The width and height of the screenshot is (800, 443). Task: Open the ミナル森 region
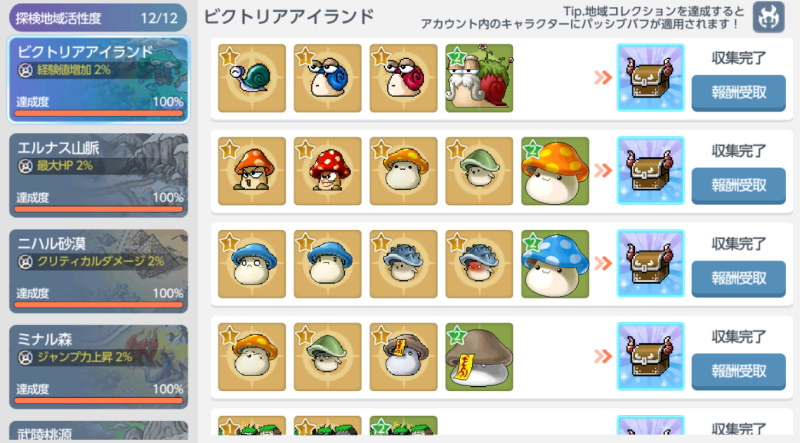coord(98,366)
